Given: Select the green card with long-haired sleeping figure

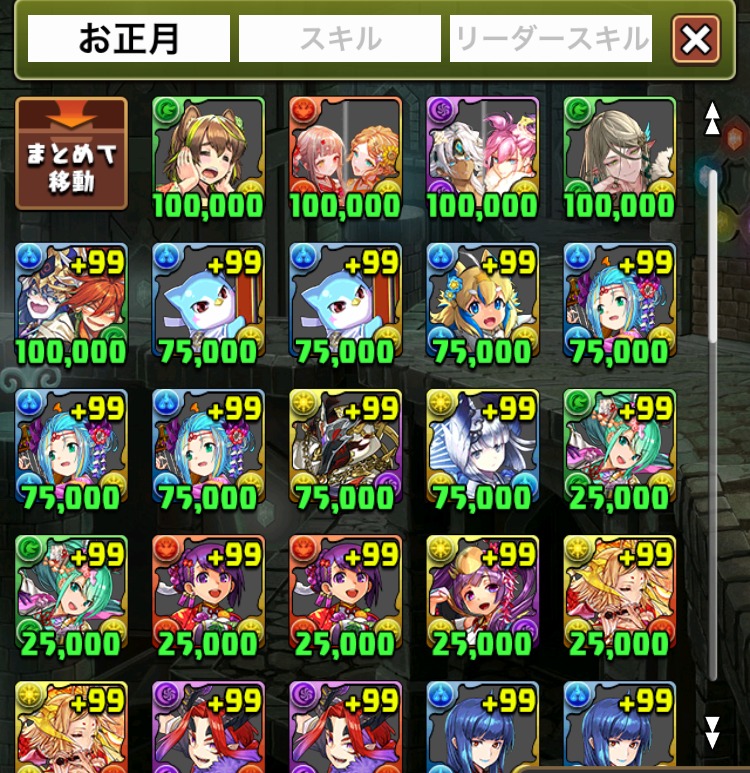Looking at the screenshot, I should tap(619, 152).
